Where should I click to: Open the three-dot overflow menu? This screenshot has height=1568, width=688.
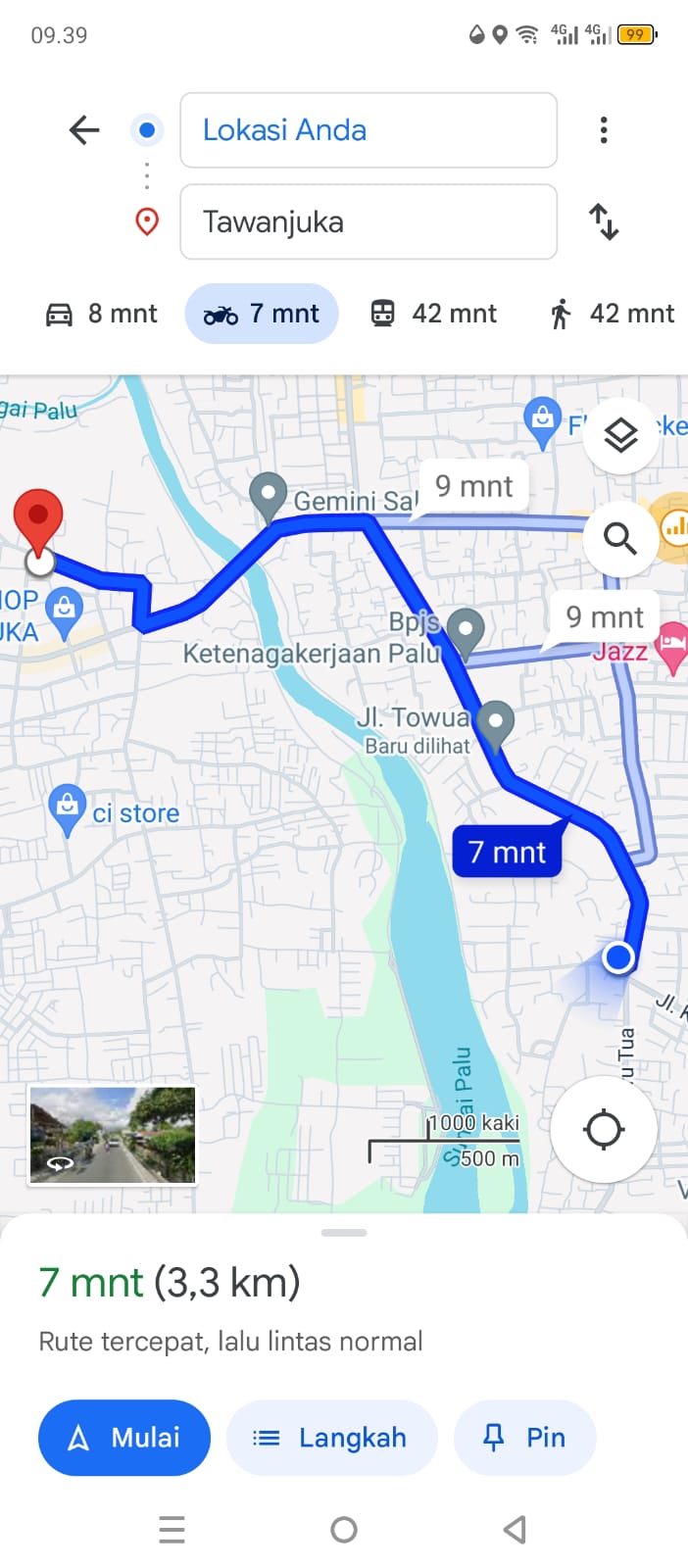click(604, 130)
